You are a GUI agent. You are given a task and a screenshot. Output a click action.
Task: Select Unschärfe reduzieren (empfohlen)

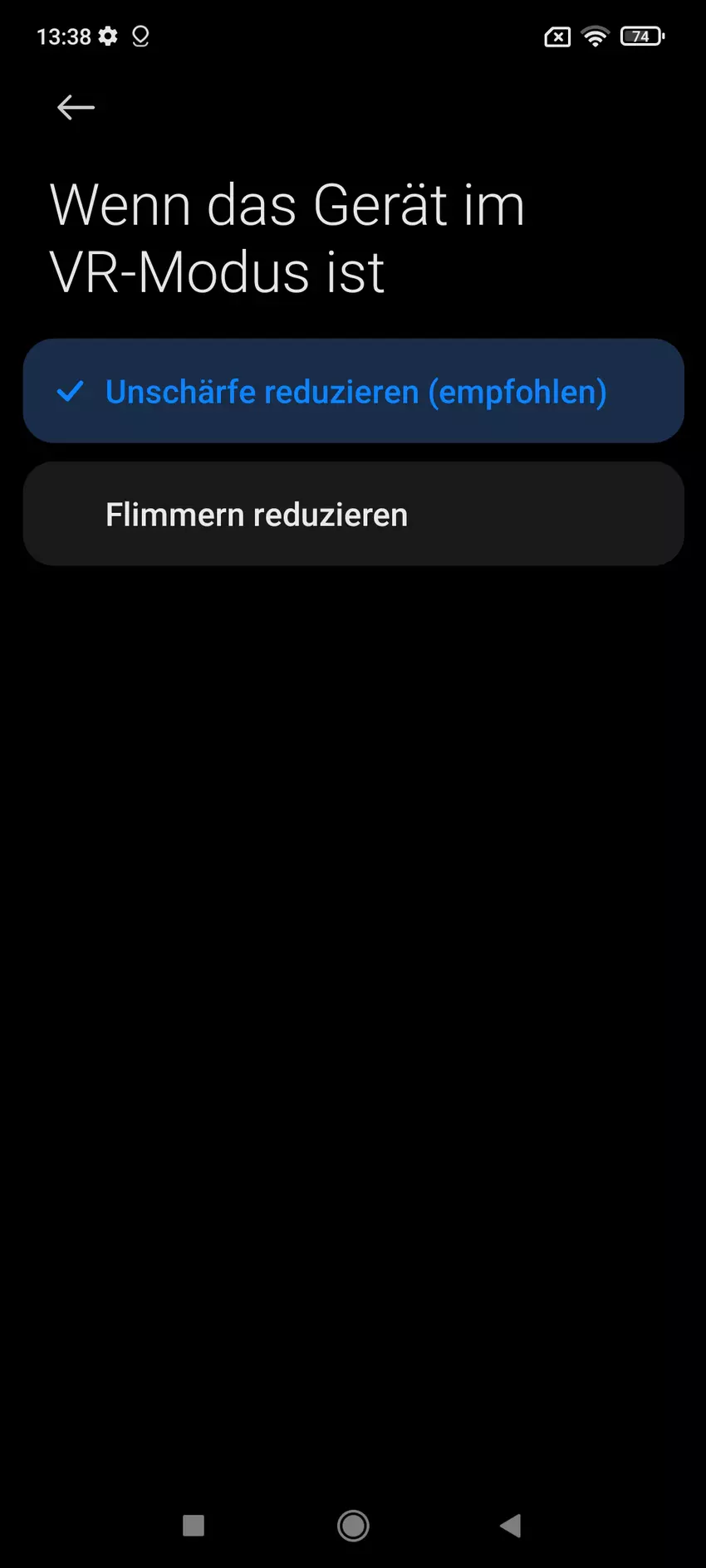click(x=354, y=391)
